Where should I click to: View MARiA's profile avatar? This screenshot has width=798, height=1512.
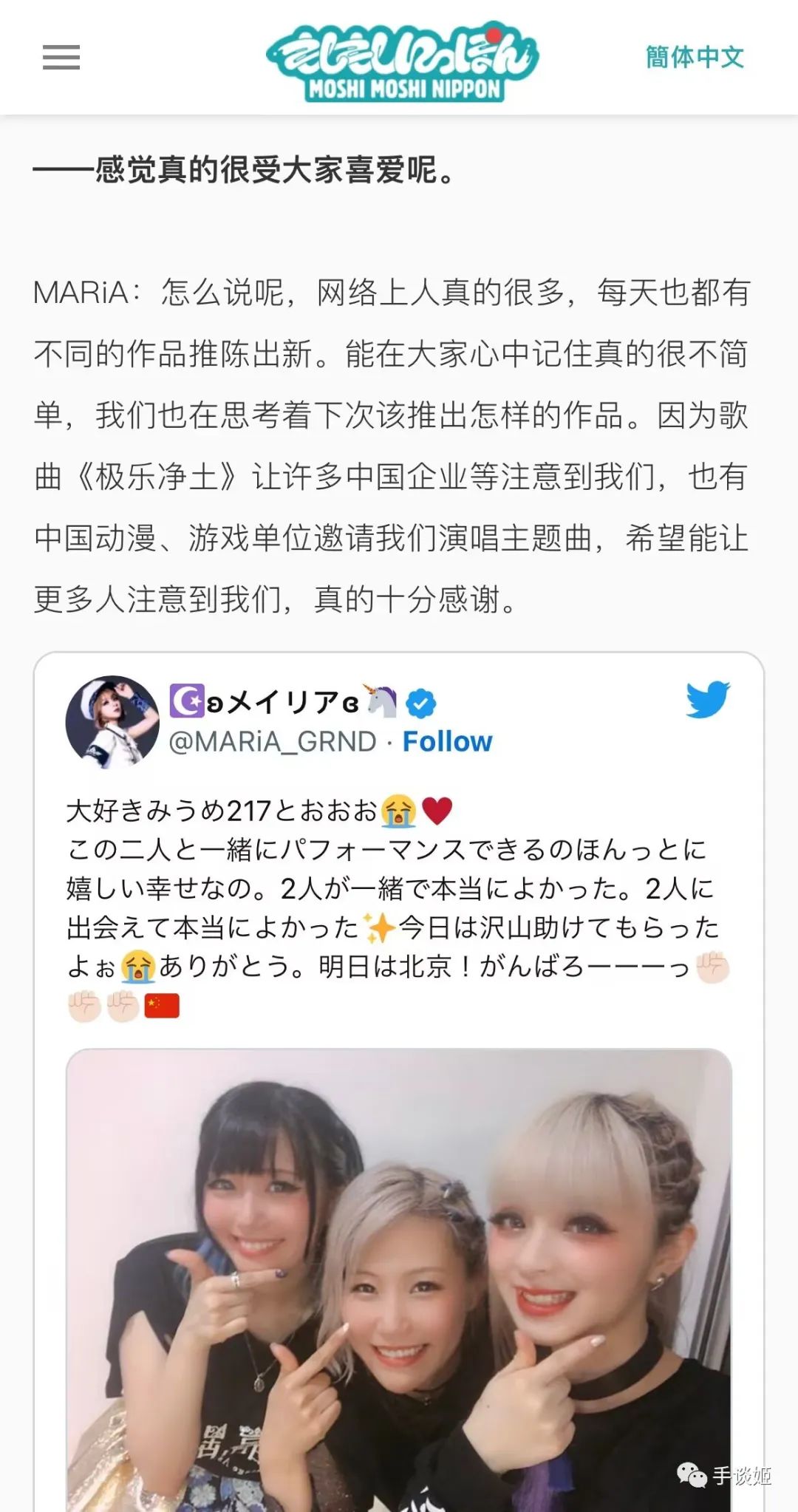tap(112, 722)
